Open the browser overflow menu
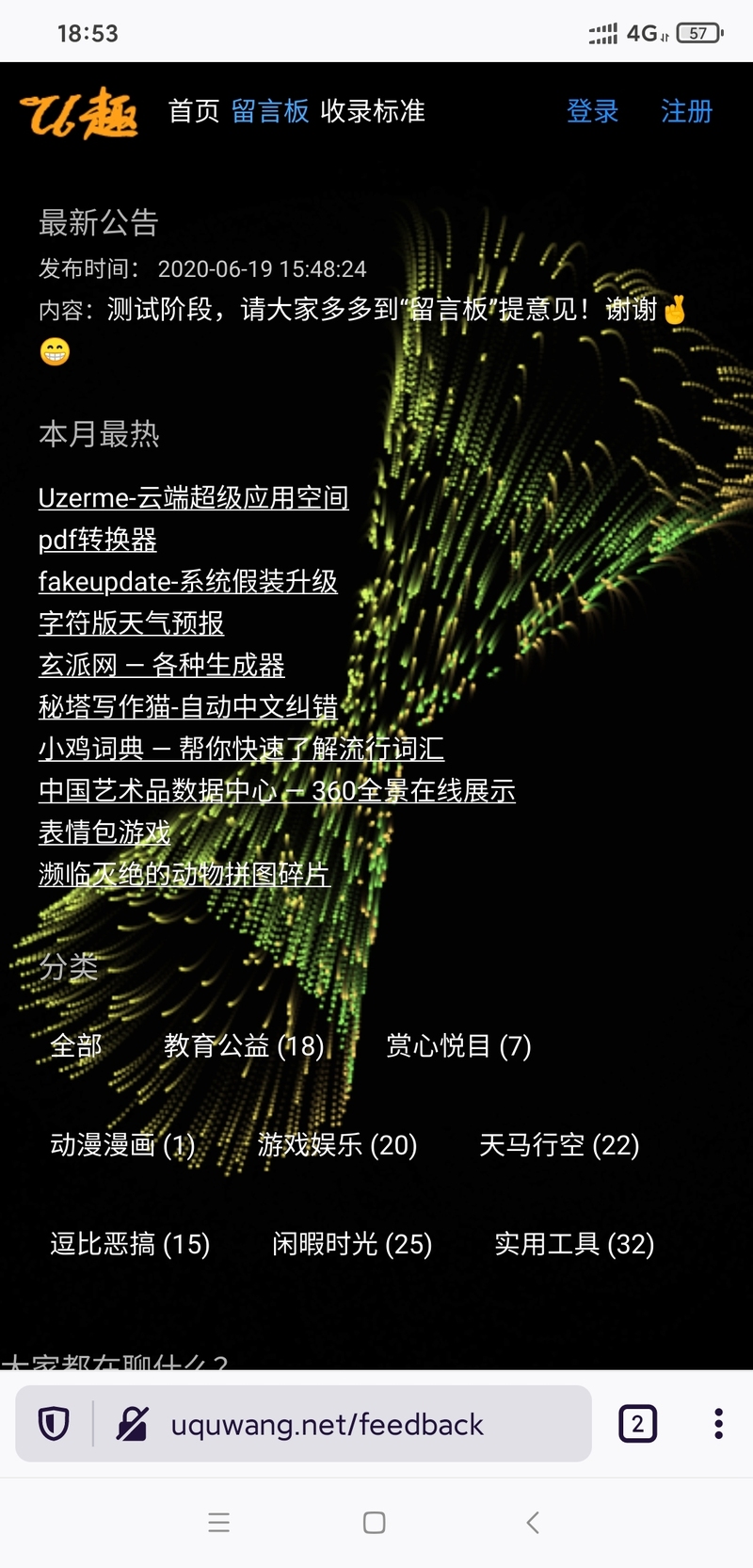The width and height of the screenshot is (753, 1568). click(x=718, y=1423)
